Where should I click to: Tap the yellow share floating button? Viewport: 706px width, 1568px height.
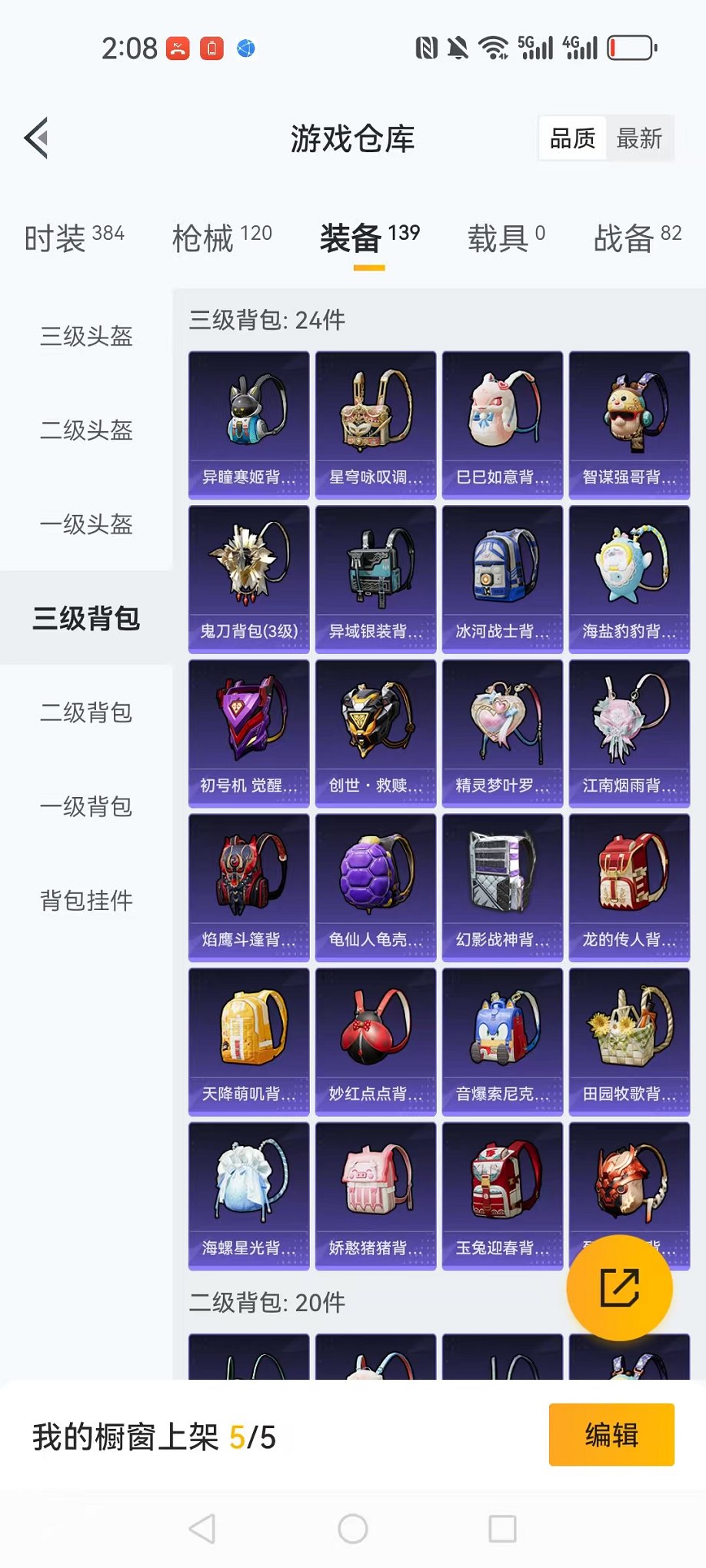point(619,1287)
